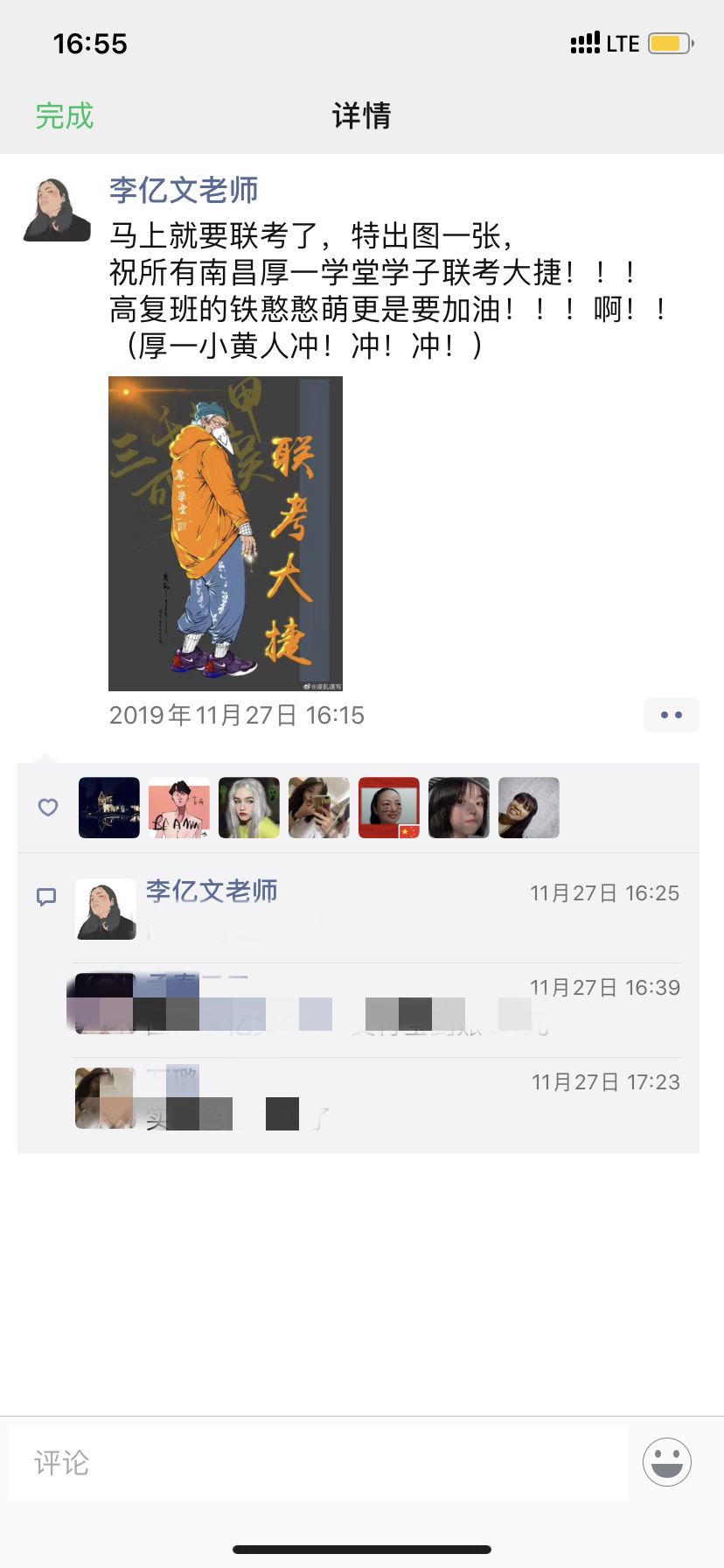Open 李亿文老师's profile from post name
The width and height of the screenshot is (724, 1568).
pyautogui.click(x=184, y=190)
